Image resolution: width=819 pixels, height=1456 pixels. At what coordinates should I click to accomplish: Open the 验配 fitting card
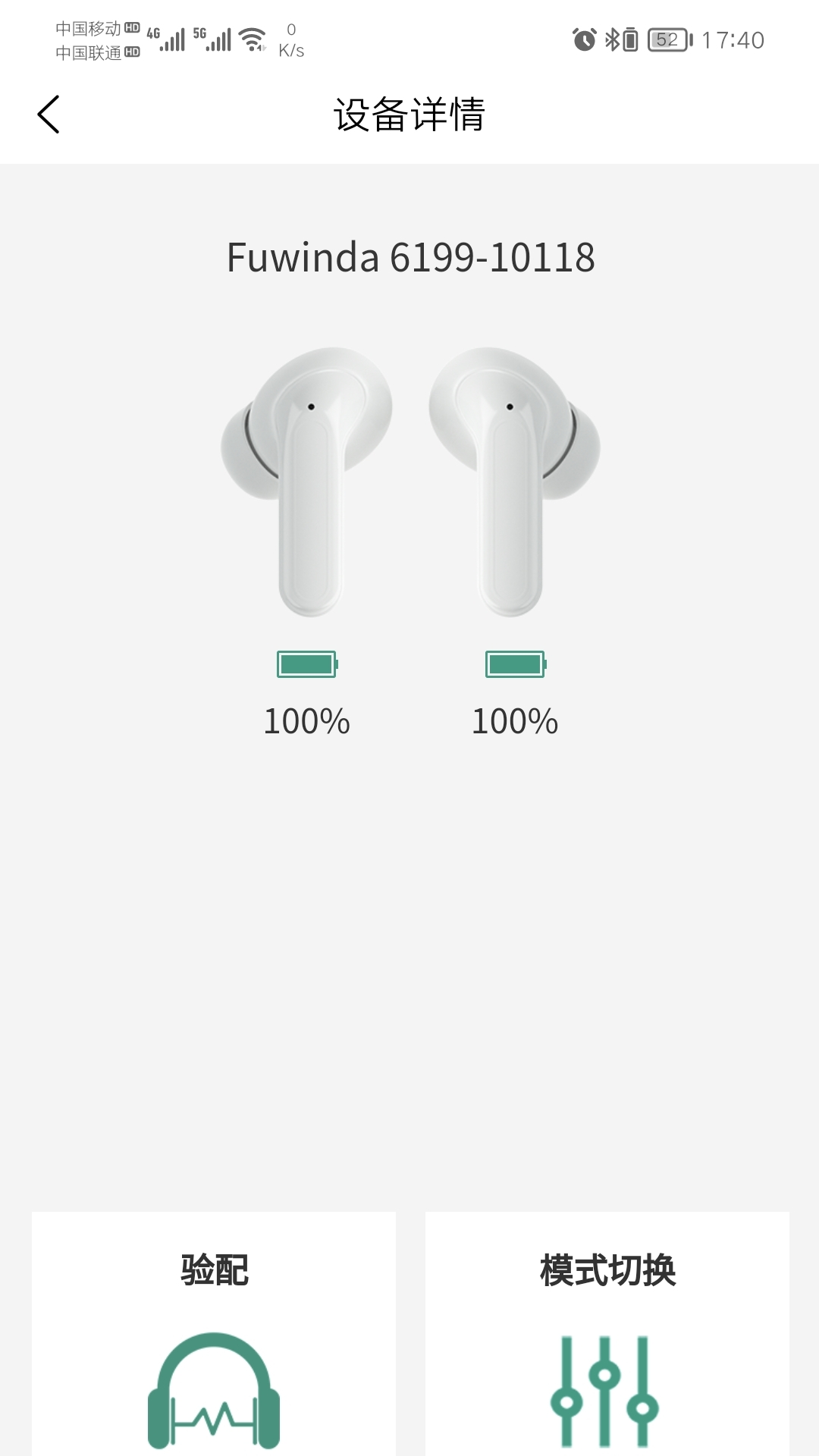(214, 1335)
